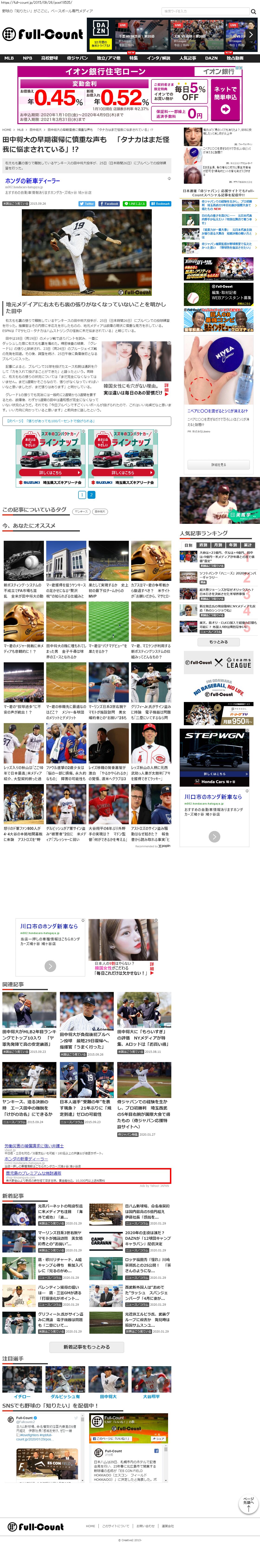The width and height of the screenshot is (260, 1568).
Task: Share the article on Facebook
Action: pos(109,204)
